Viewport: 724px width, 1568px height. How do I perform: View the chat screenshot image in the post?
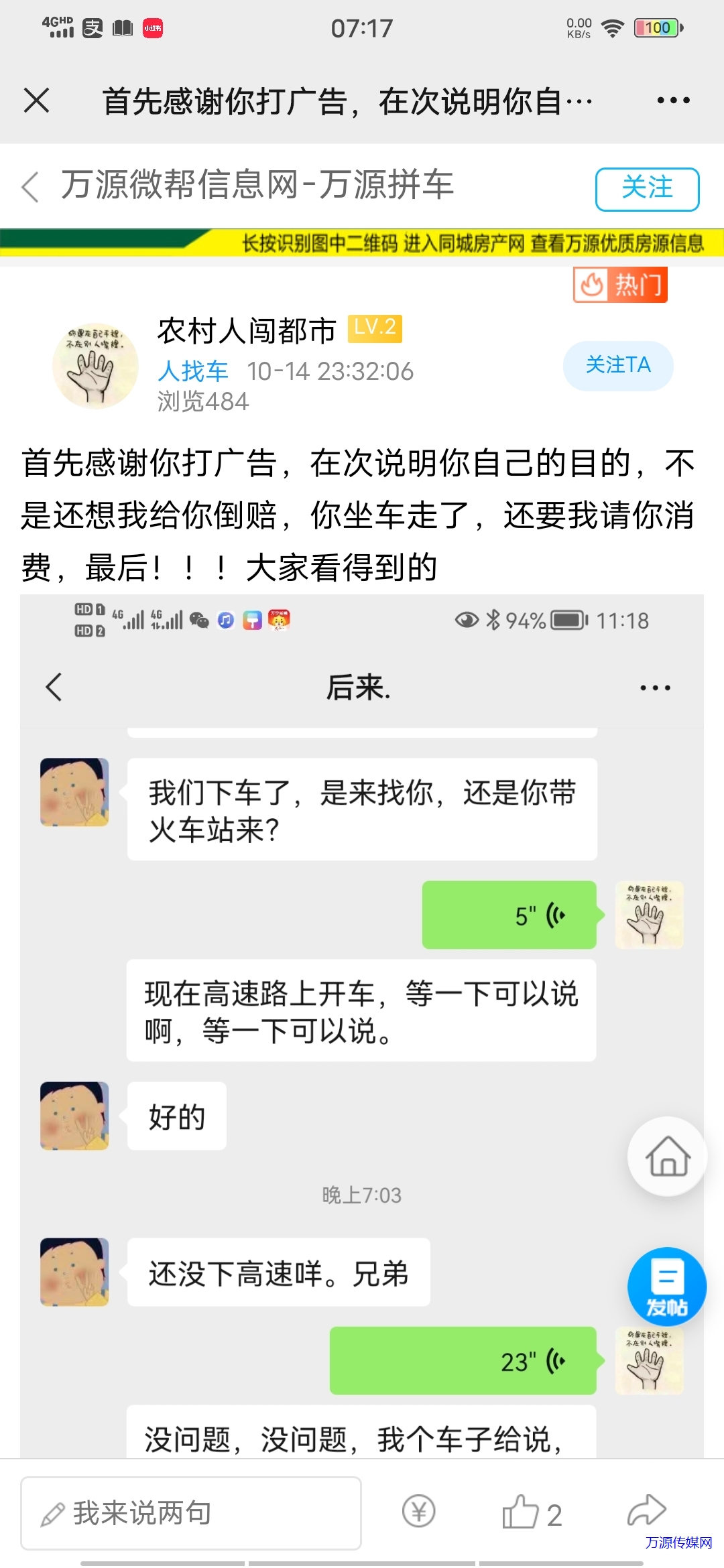coord(362,1005)
